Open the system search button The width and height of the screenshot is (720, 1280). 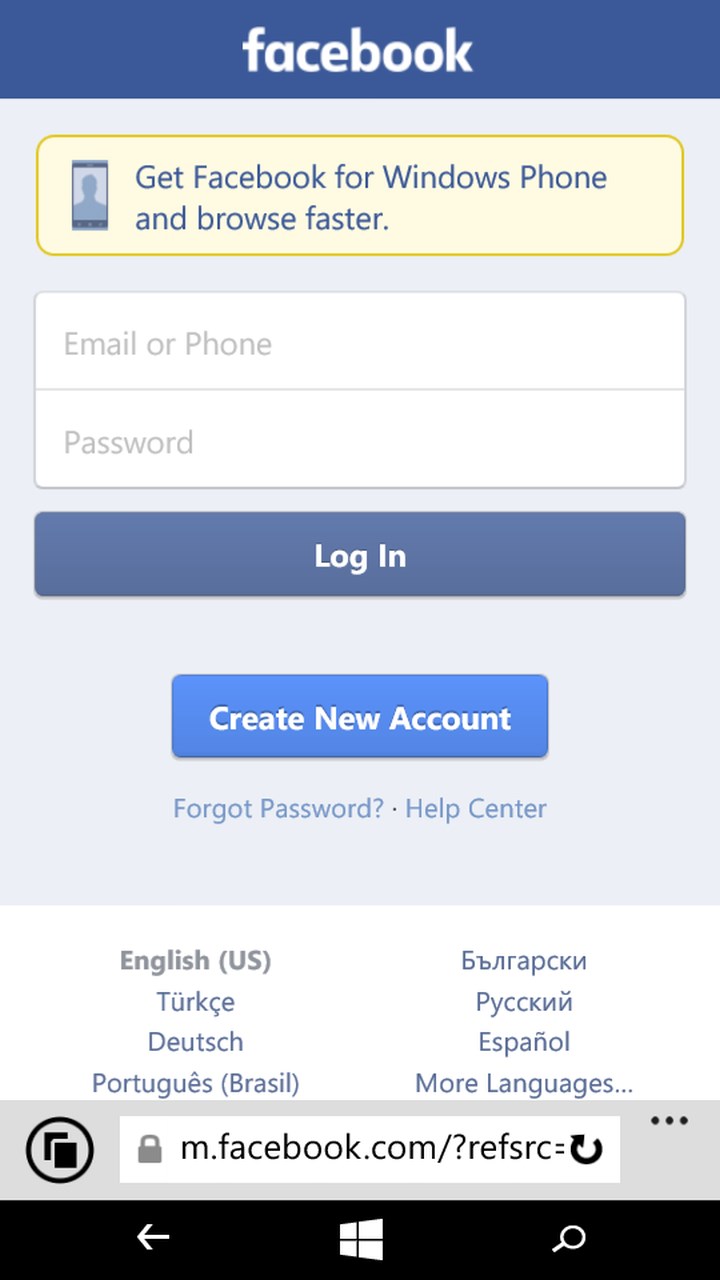pyautogui.click(x=568, y=1240)
